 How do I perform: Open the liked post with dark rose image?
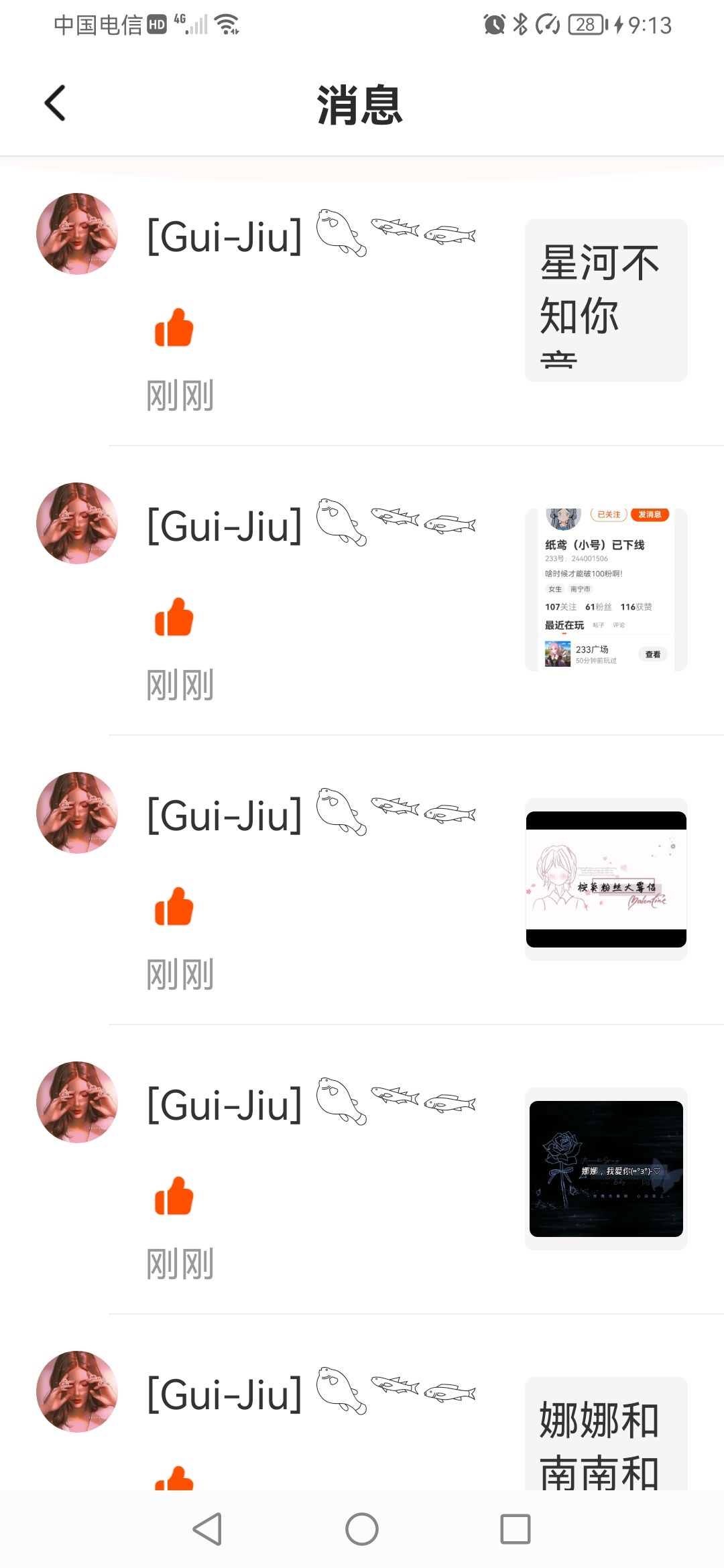tap(605, 1169)
